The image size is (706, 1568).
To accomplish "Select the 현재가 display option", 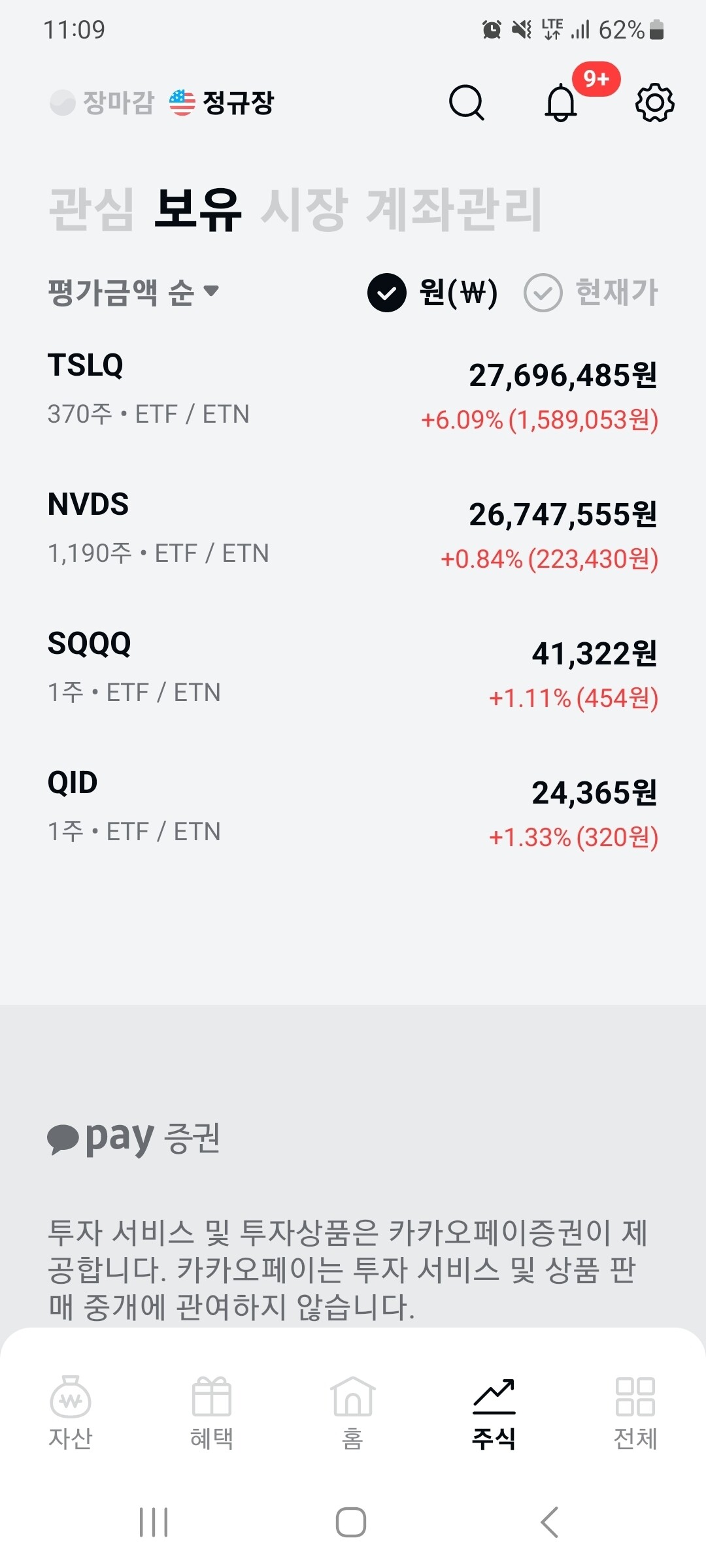I will pos(591,292).
